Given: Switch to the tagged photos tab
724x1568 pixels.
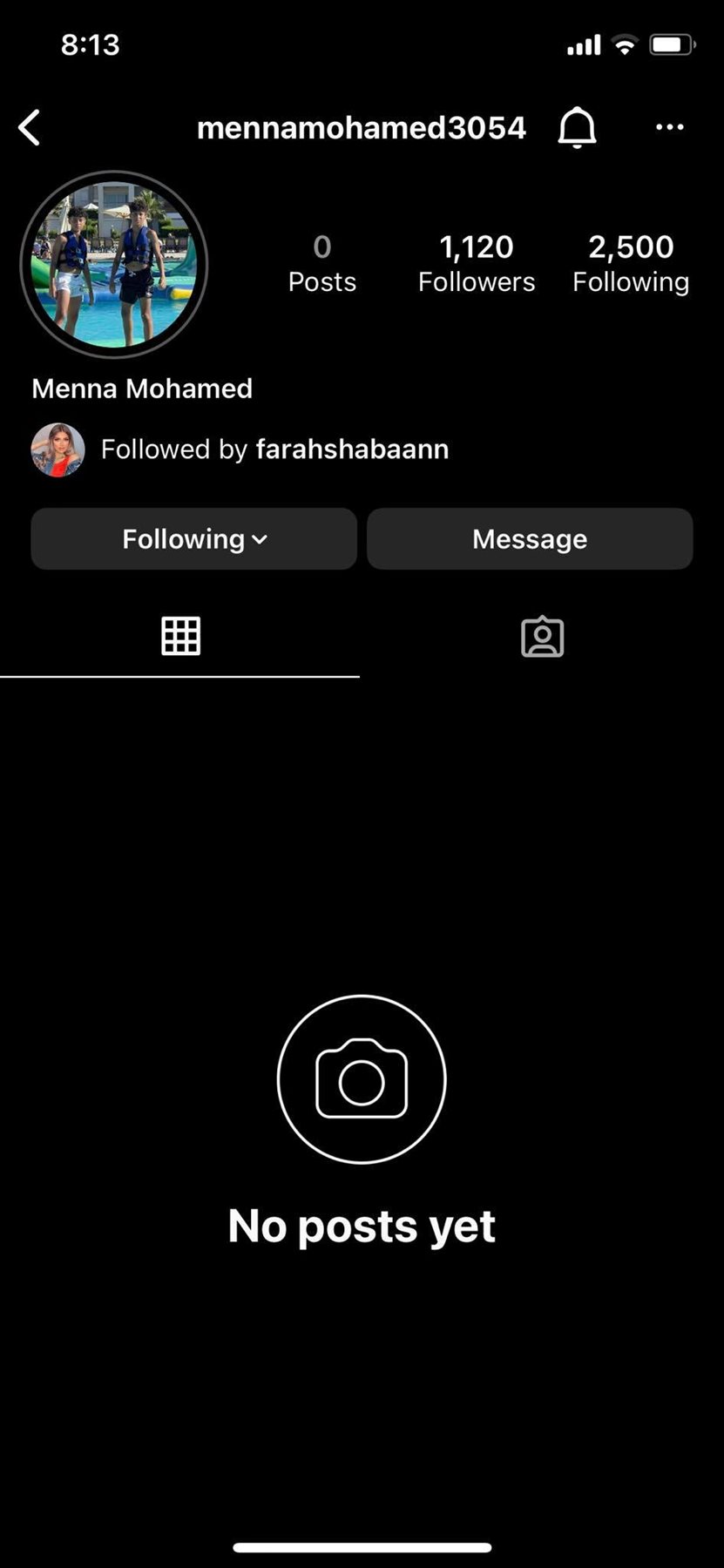Looking at the screenshot, I should click(542, 637).
